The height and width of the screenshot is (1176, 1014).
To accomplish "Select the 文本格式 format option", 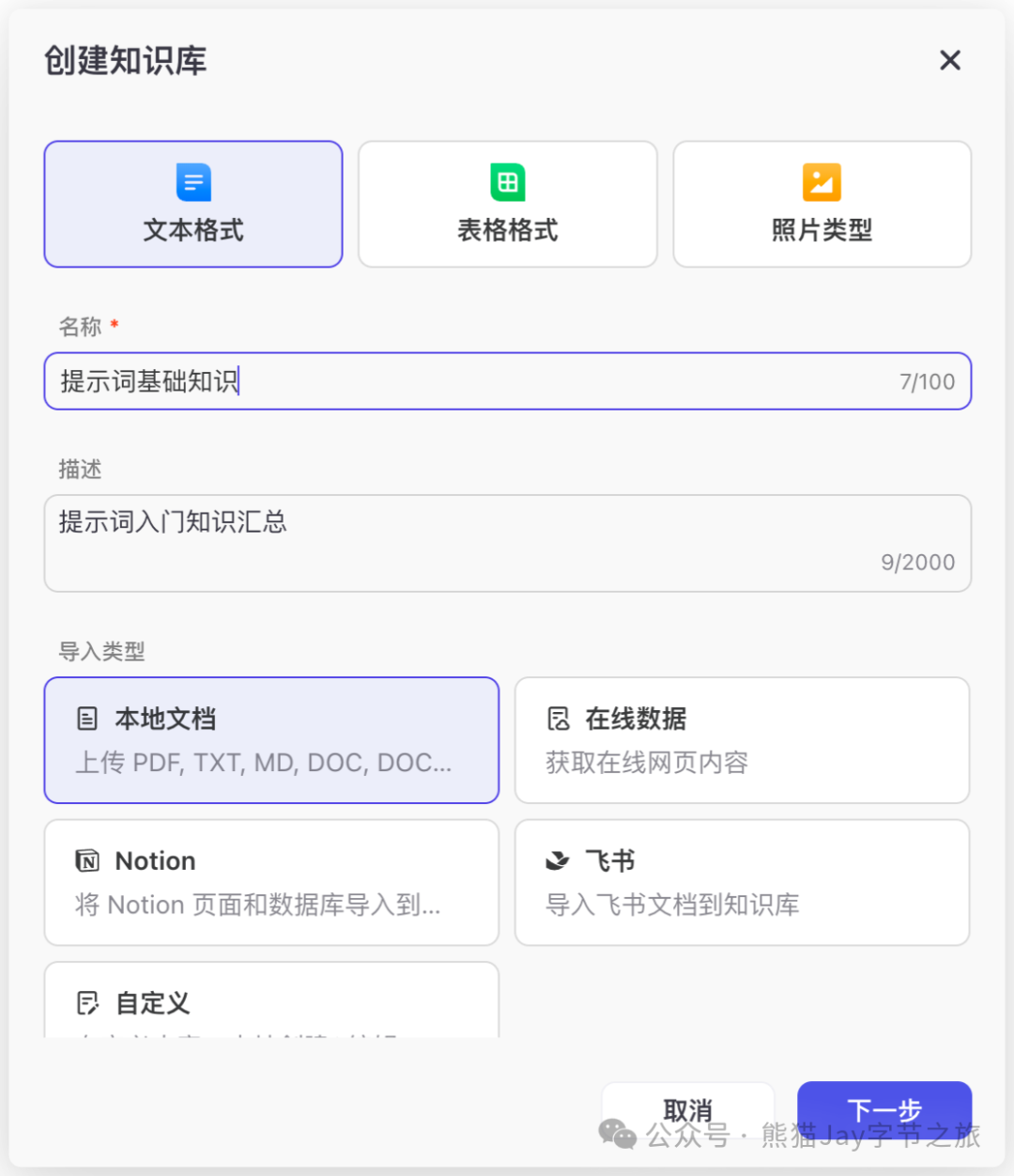I will (193, 204).
